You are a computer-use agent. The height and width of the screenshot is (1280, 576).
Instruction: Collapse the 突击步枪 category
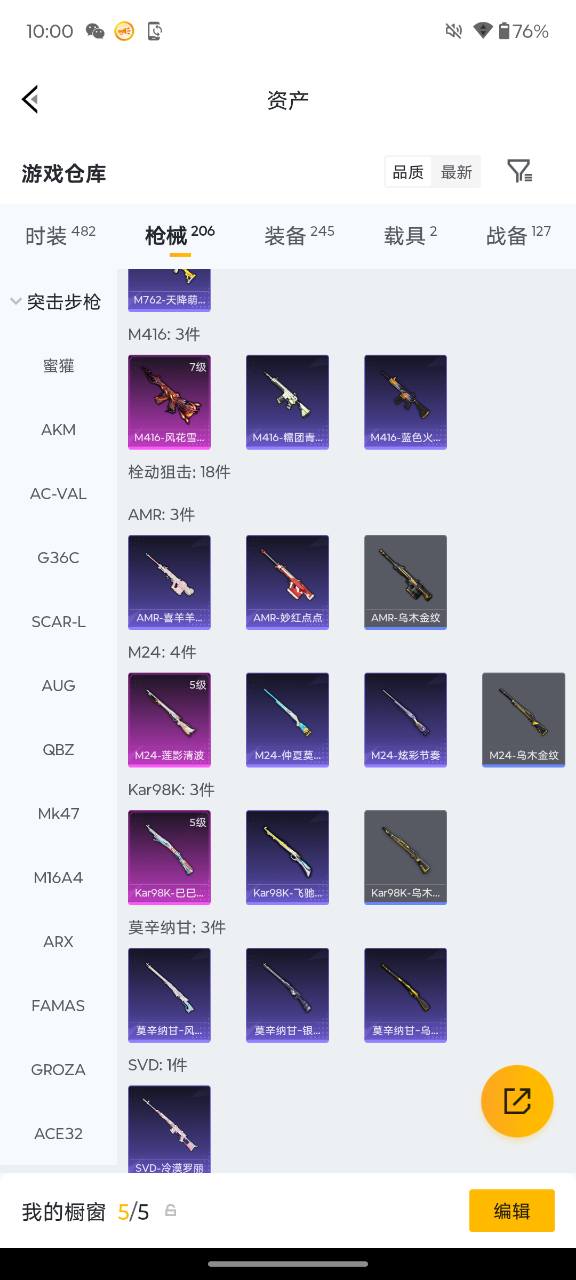pos(57,302)
